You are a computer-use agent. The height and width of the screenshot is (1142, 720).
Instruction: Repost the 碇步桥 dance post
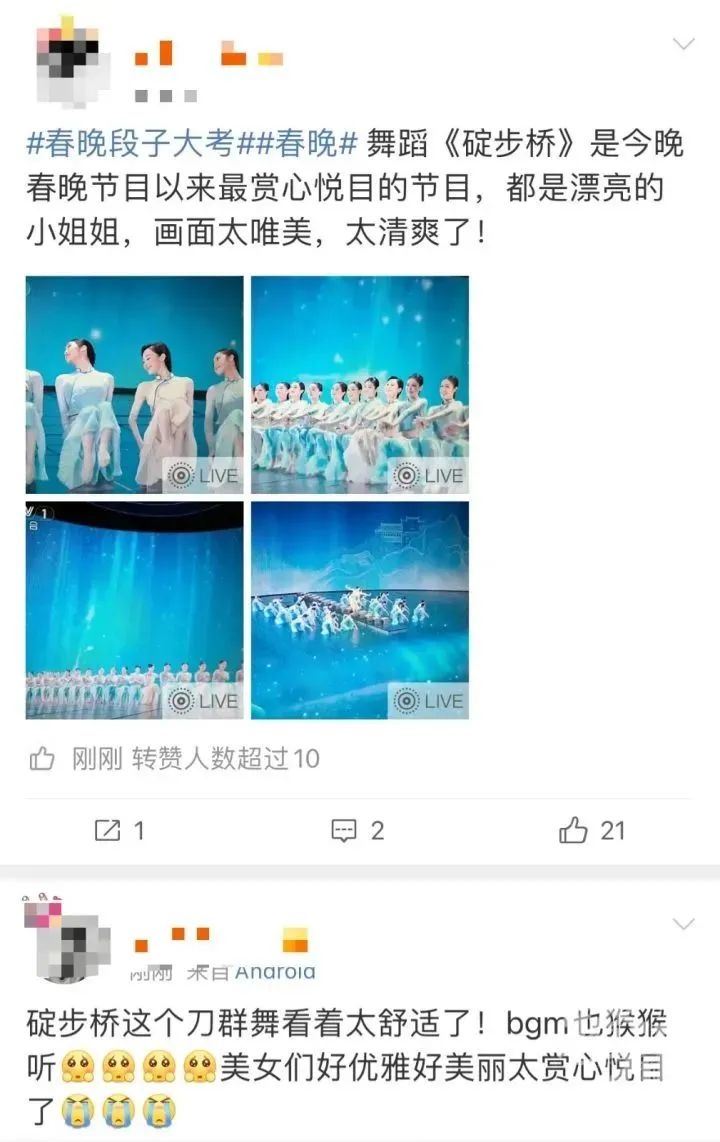pos(119,830)
